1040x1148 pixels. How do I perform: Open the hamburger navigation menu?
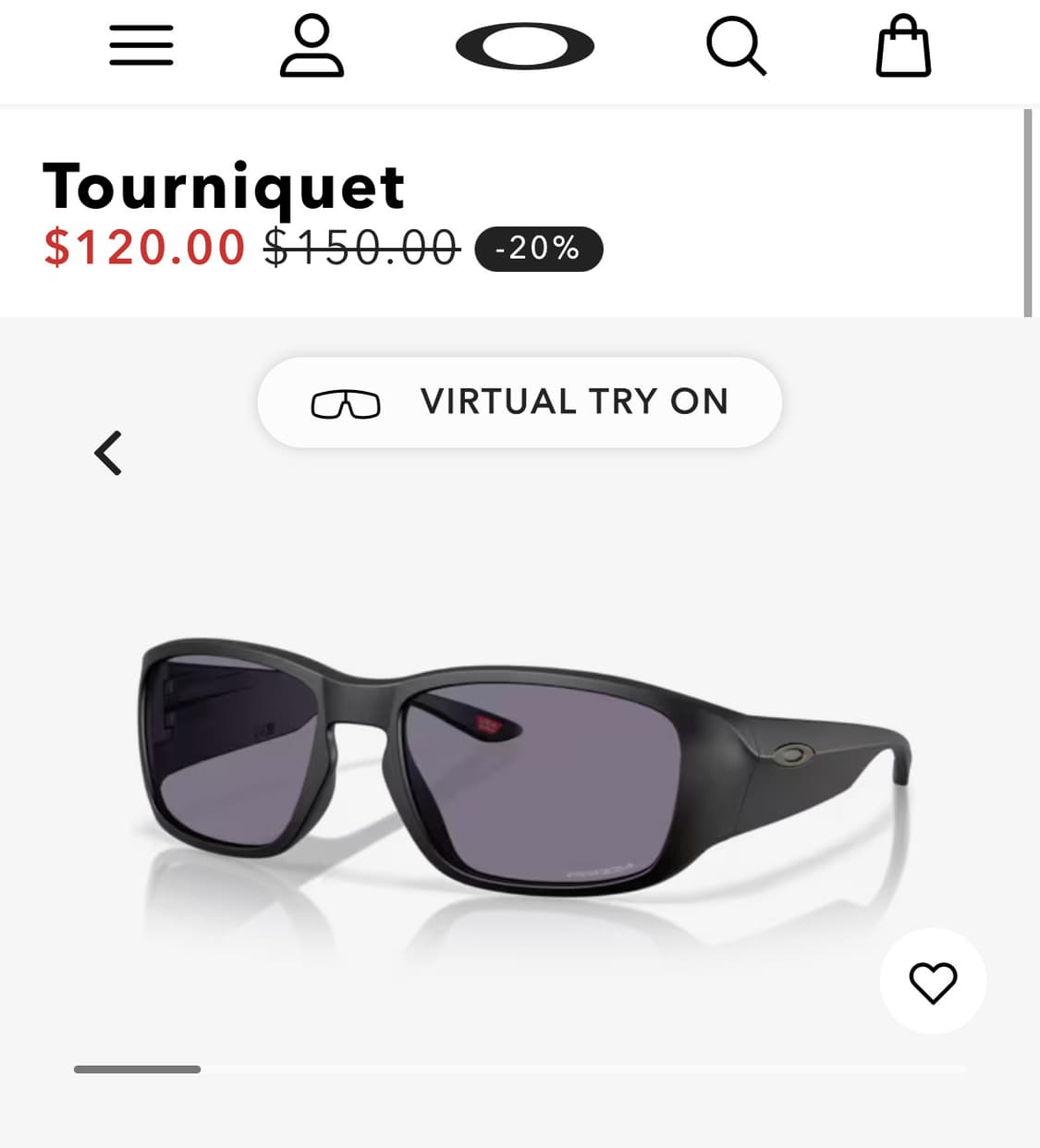[140, 45]
